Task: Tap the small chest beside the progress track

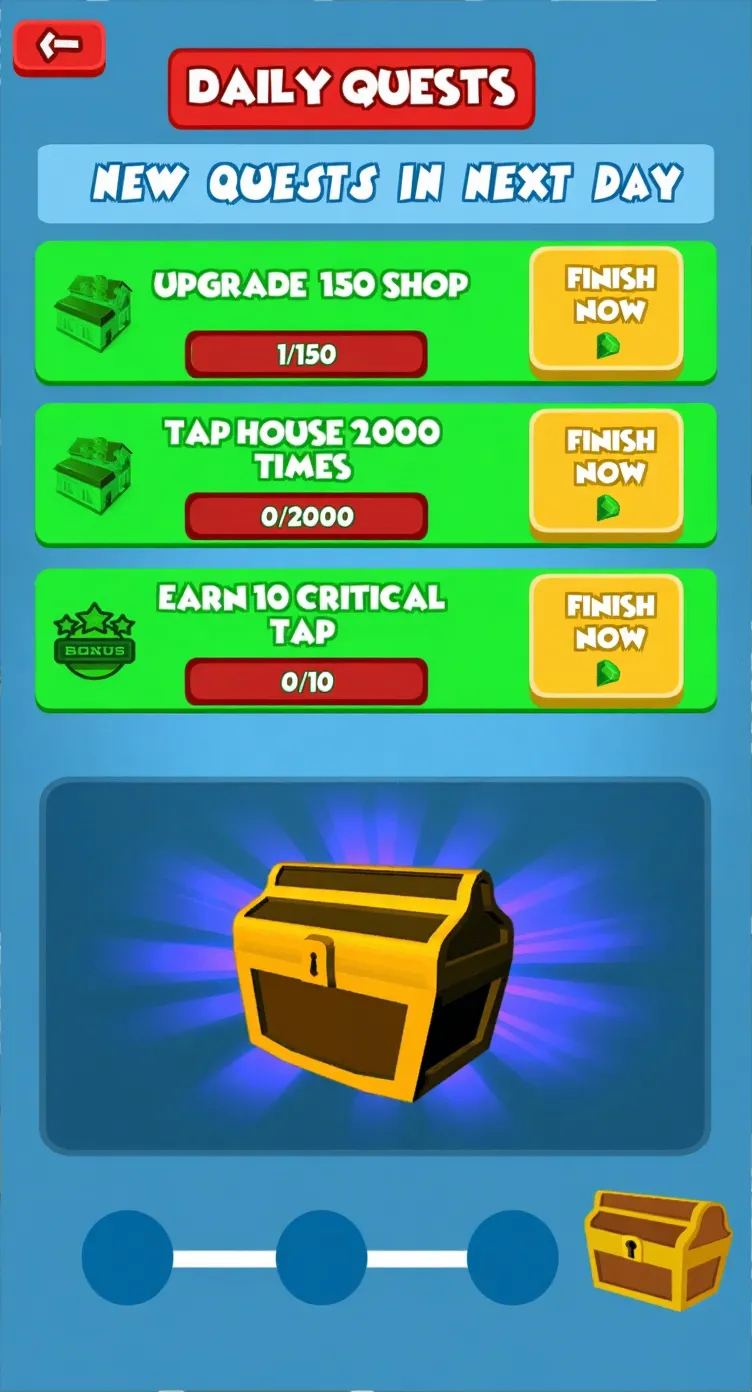Action: pyautogui.click(x=656, y=1249)
